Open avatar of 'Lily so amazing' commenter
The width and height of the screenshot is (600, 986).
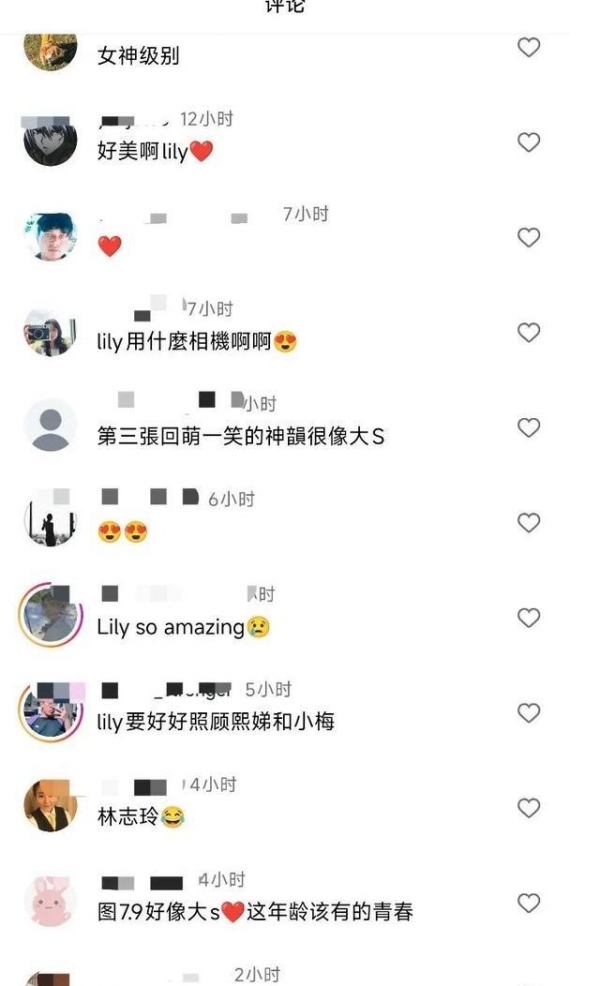[50, 617]
